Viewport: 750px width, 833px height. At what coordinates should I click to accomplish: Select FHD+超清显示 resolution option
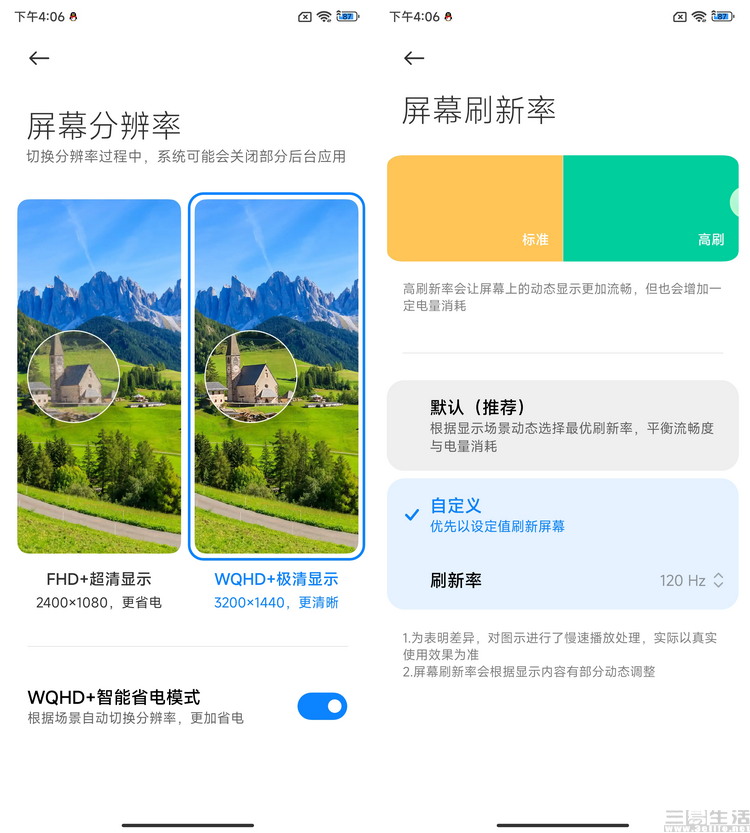(x=99, y=376)
